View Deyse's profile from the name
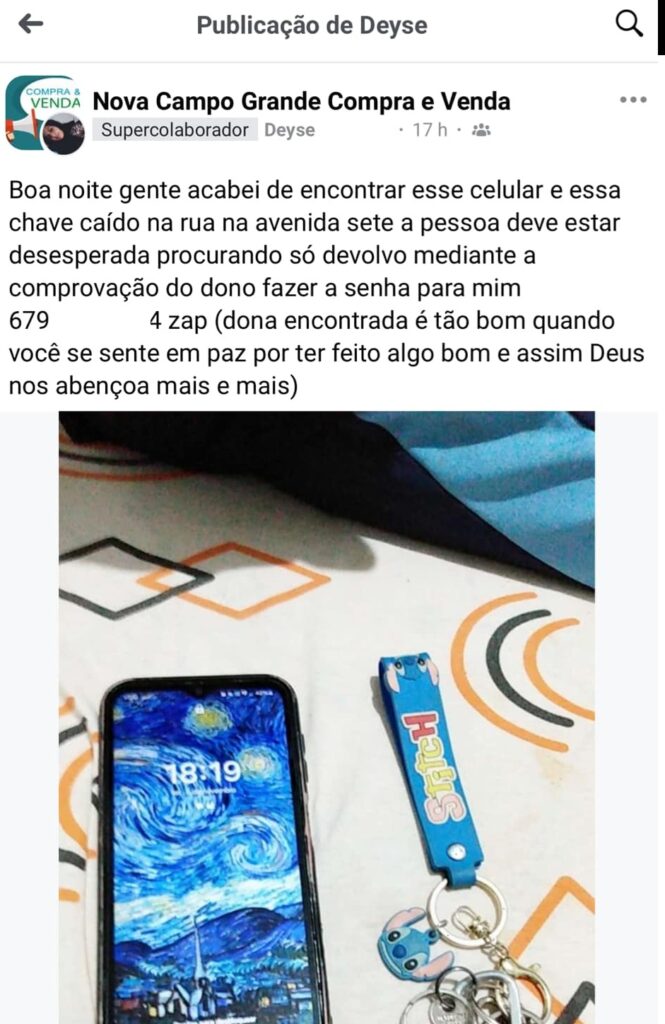 point(289,130)
